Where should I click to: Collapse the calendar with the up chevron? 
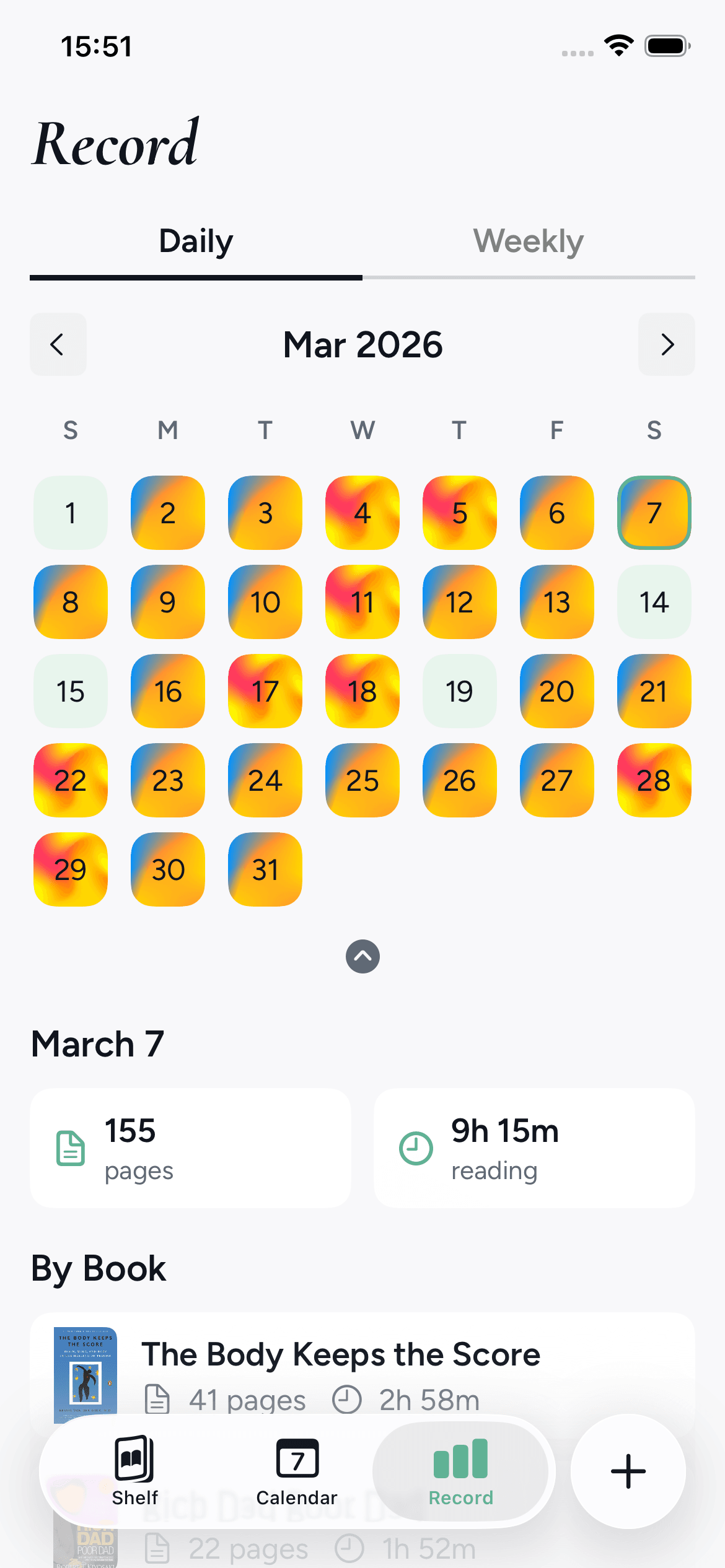point(362,956)
